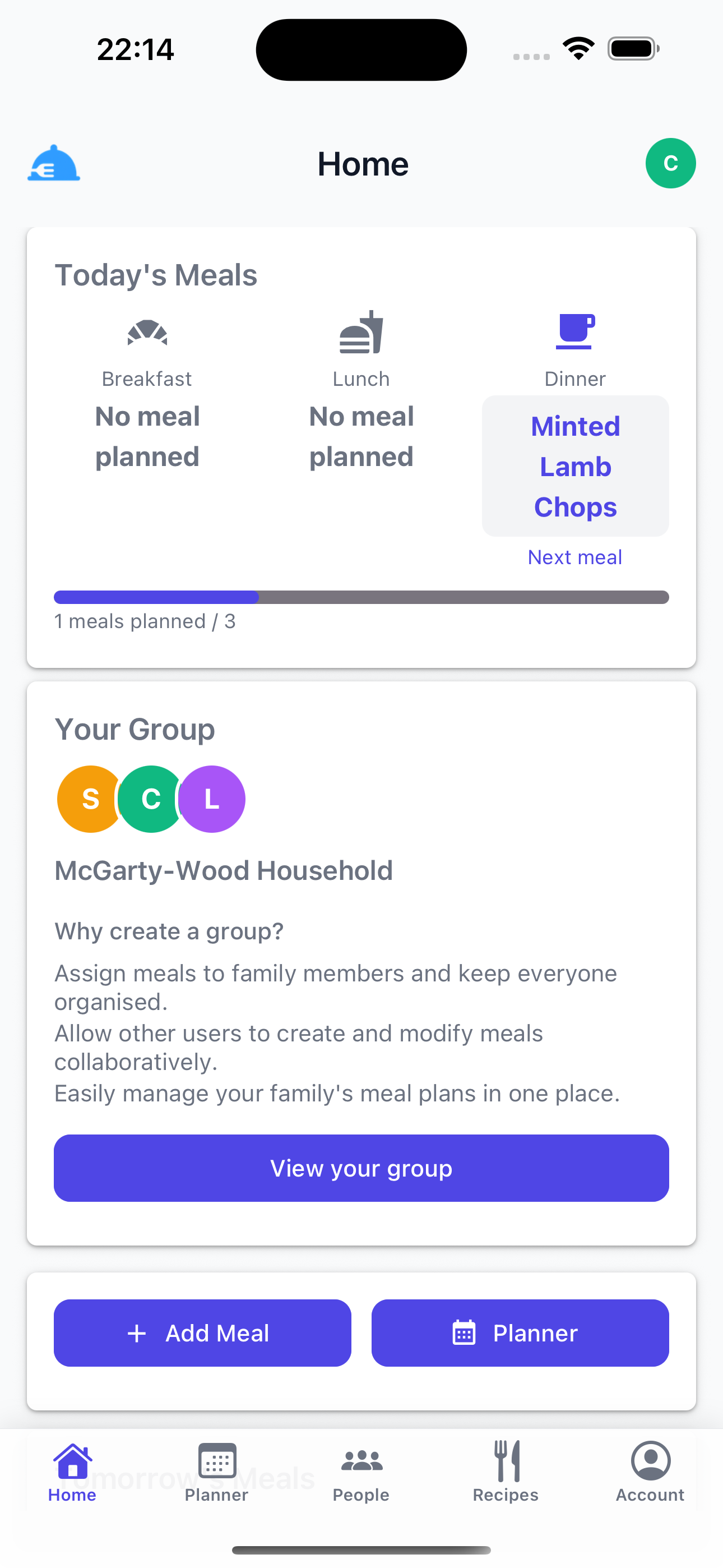This screenshot has width=723, height=1568.
Task: Open the green C profile avatar
Action: coord(670,163)
